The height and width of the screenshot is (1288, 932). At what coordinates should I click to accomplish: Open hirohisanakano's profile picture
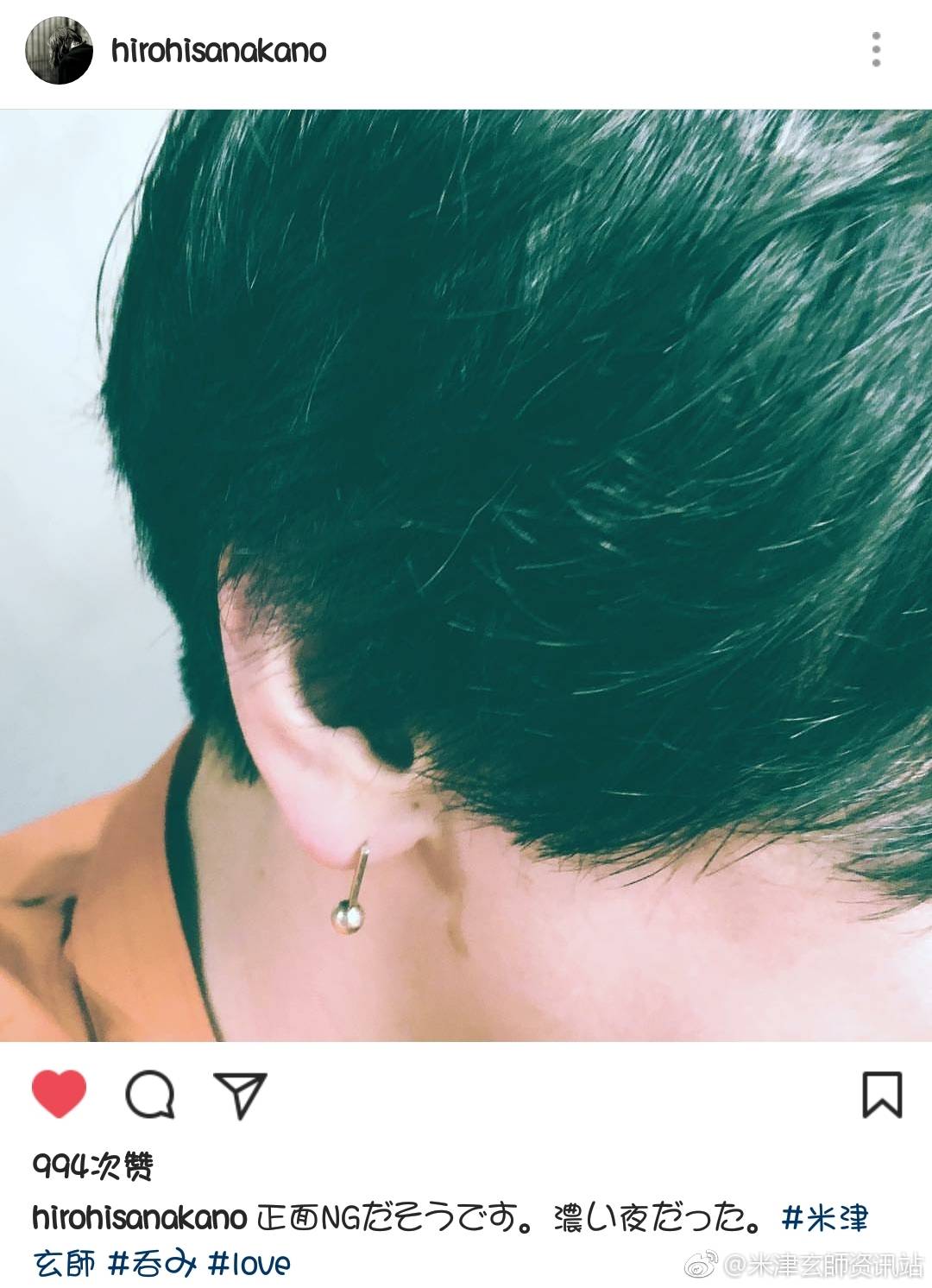59,51
